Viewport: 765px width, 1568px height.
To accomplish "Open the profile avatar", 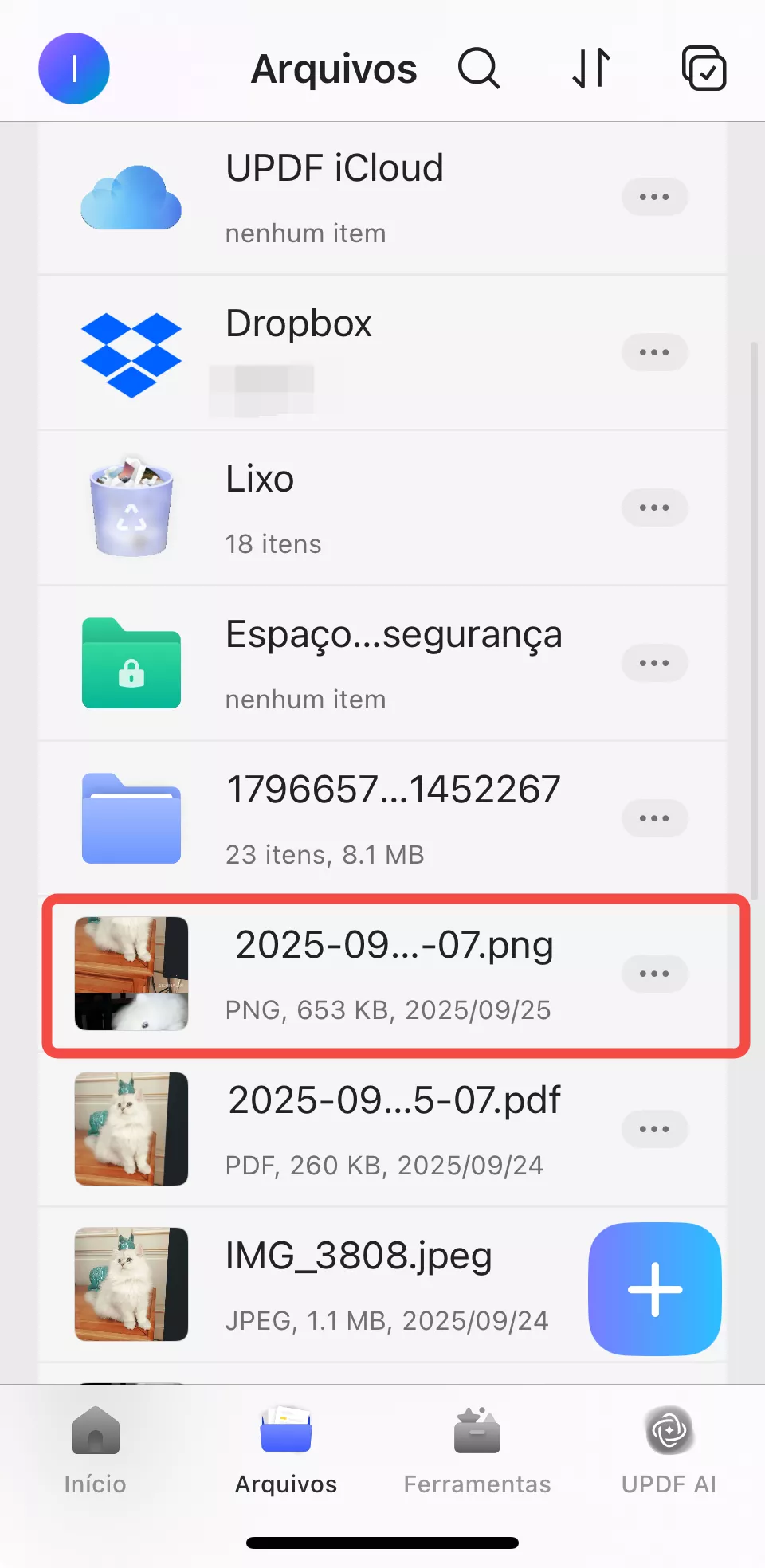I will [74, 69].
